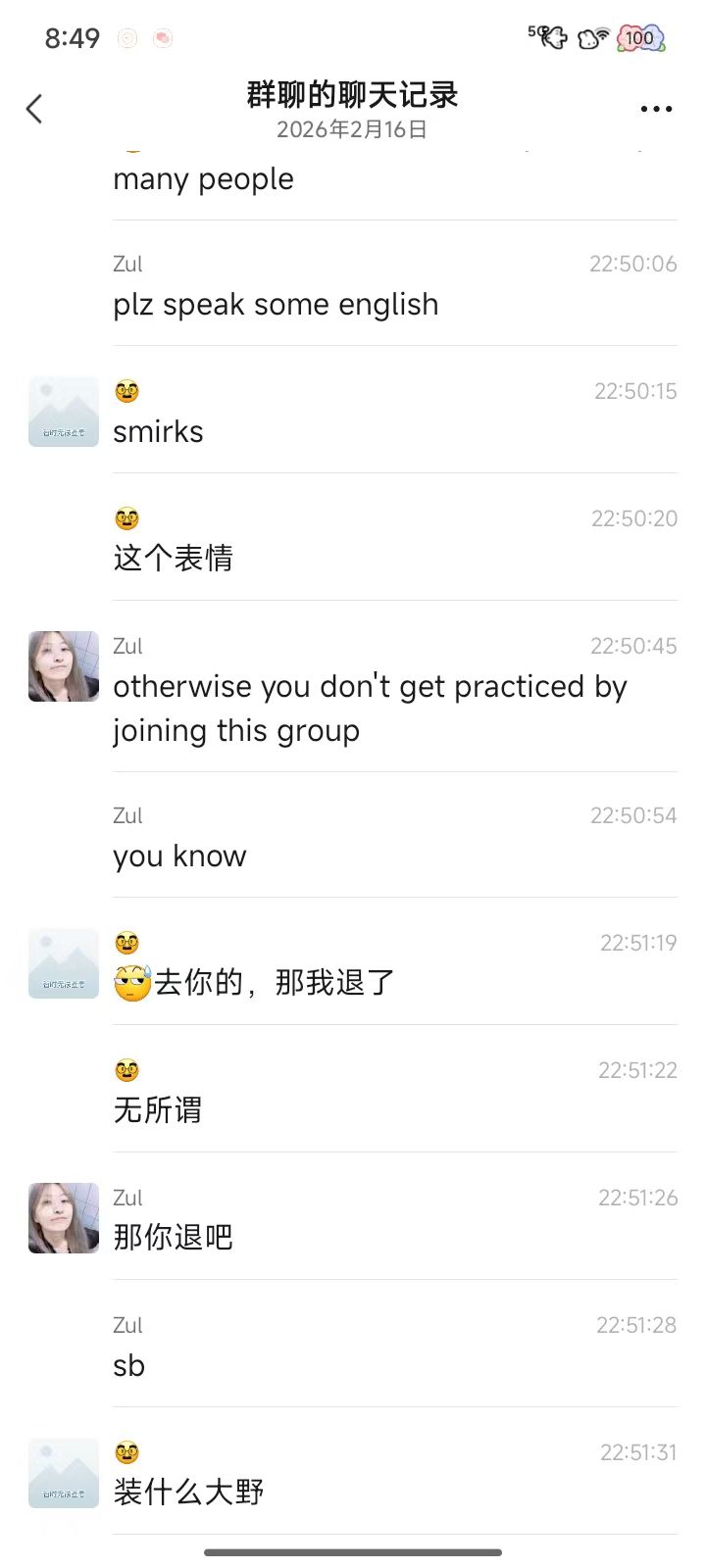Viewport: 706px width, 1568px height.
Task: Go back from the group chat history
Action: (34, 109)
